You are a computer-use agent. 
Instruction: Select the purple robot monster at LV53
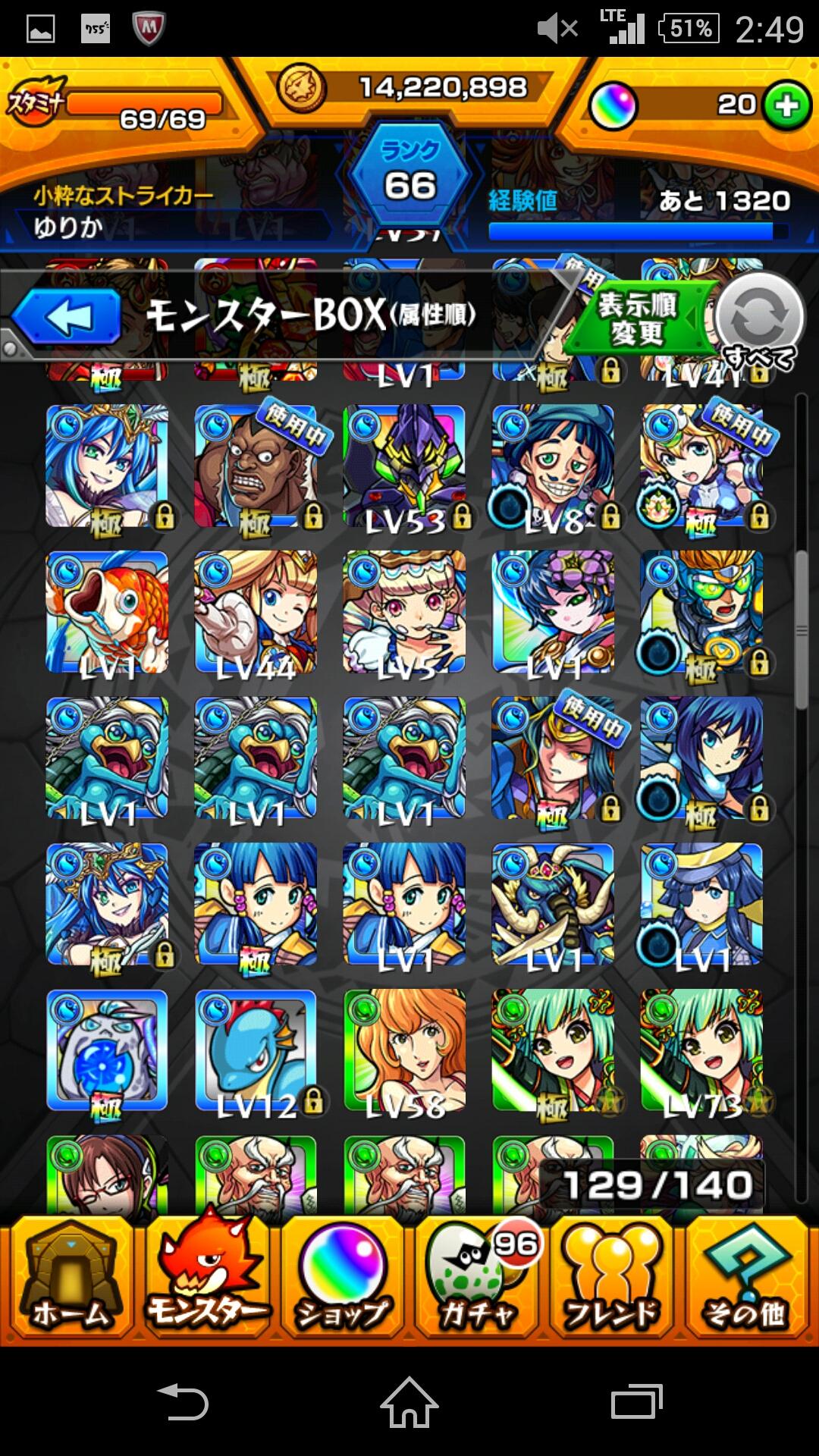coord(404,466)
